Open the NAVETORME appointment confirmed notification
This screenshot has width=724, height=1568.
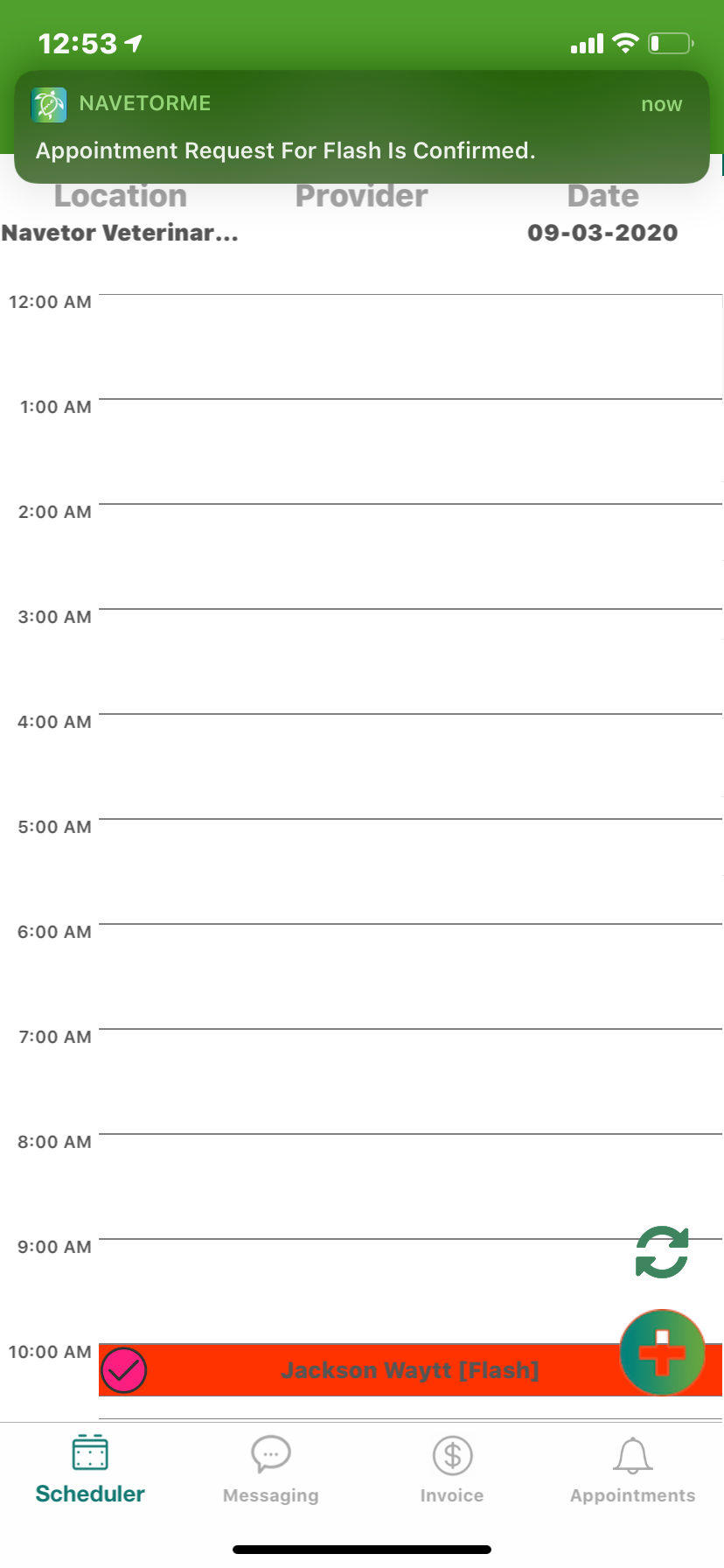click(361, 127)
